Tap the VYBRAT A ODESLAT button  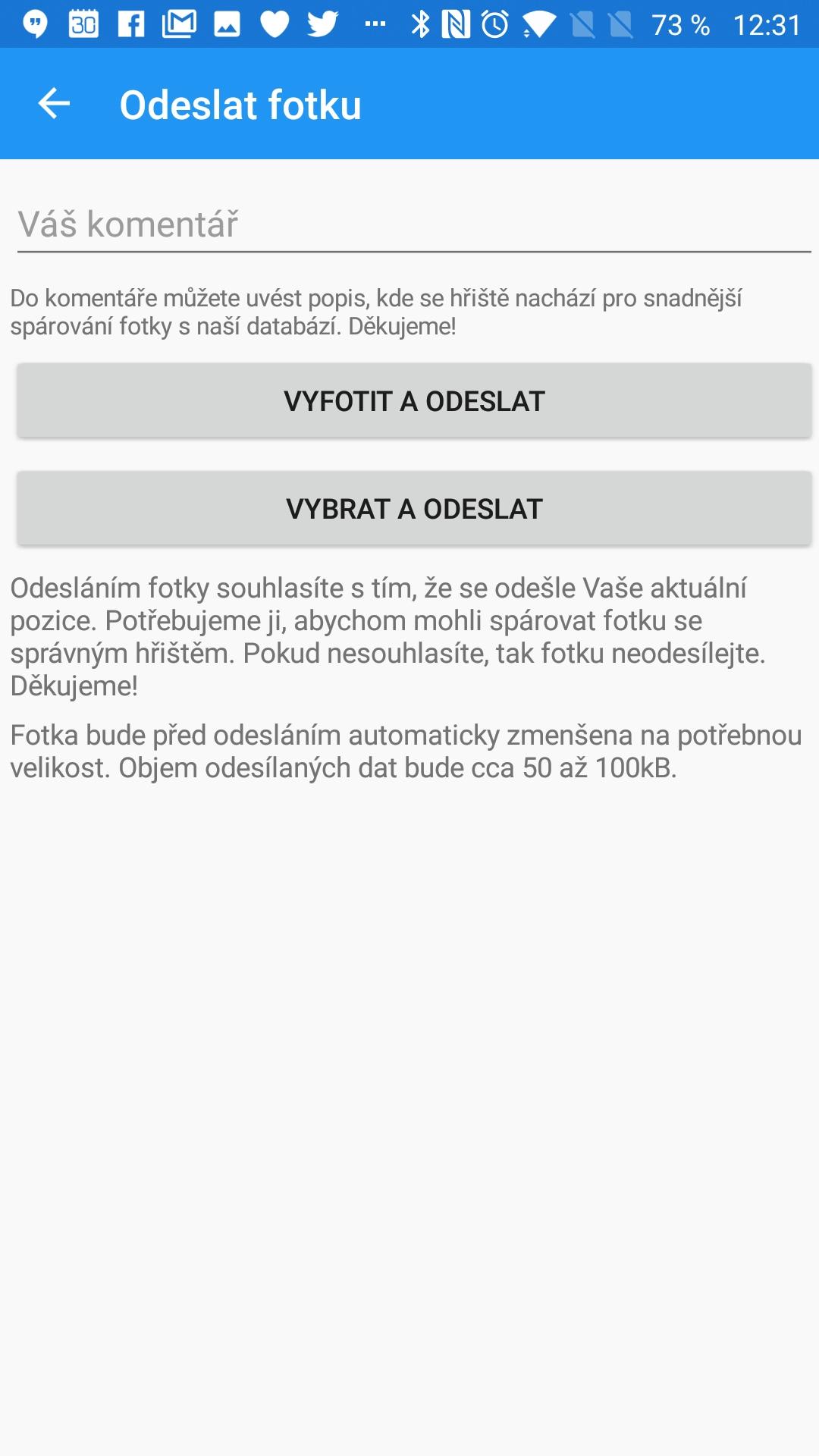414,508
